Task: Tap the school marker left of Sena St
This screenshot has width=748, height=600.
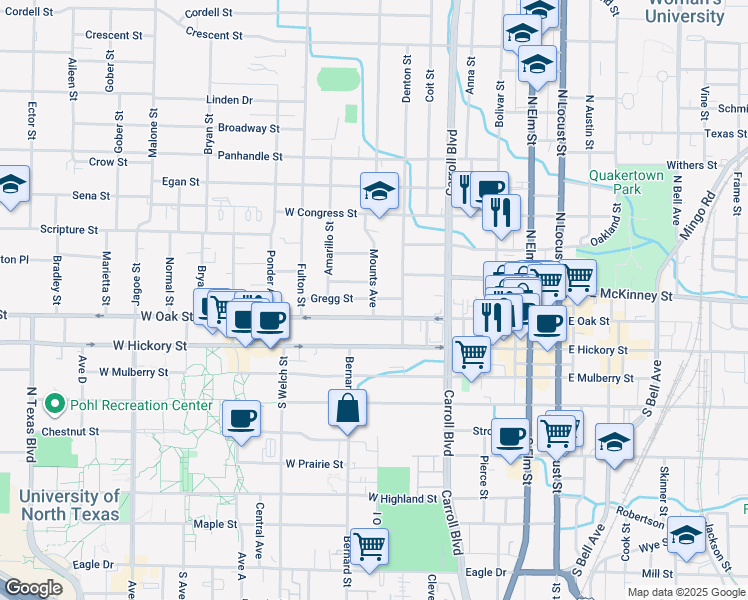Action: coord(10,184)
